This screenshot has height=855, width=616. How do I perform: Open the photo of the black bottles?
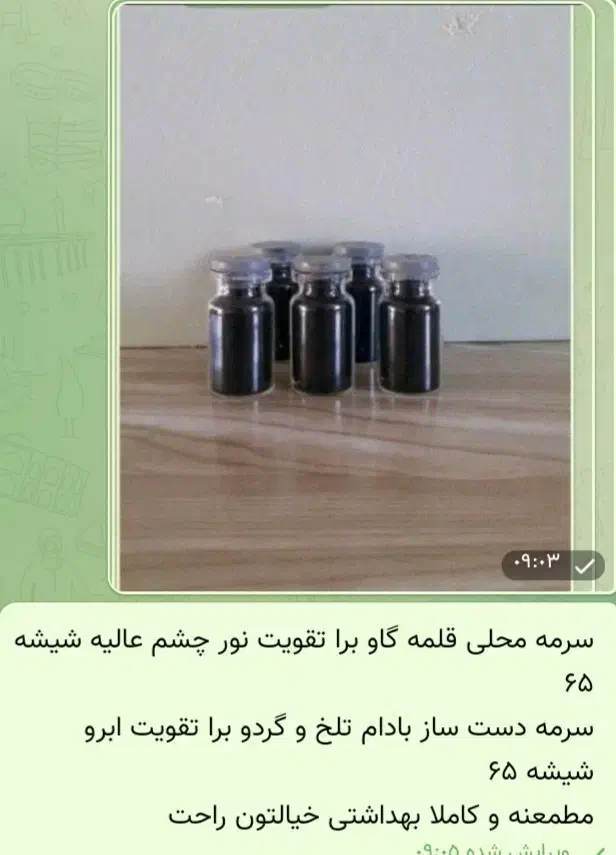(x=345, y=300)
